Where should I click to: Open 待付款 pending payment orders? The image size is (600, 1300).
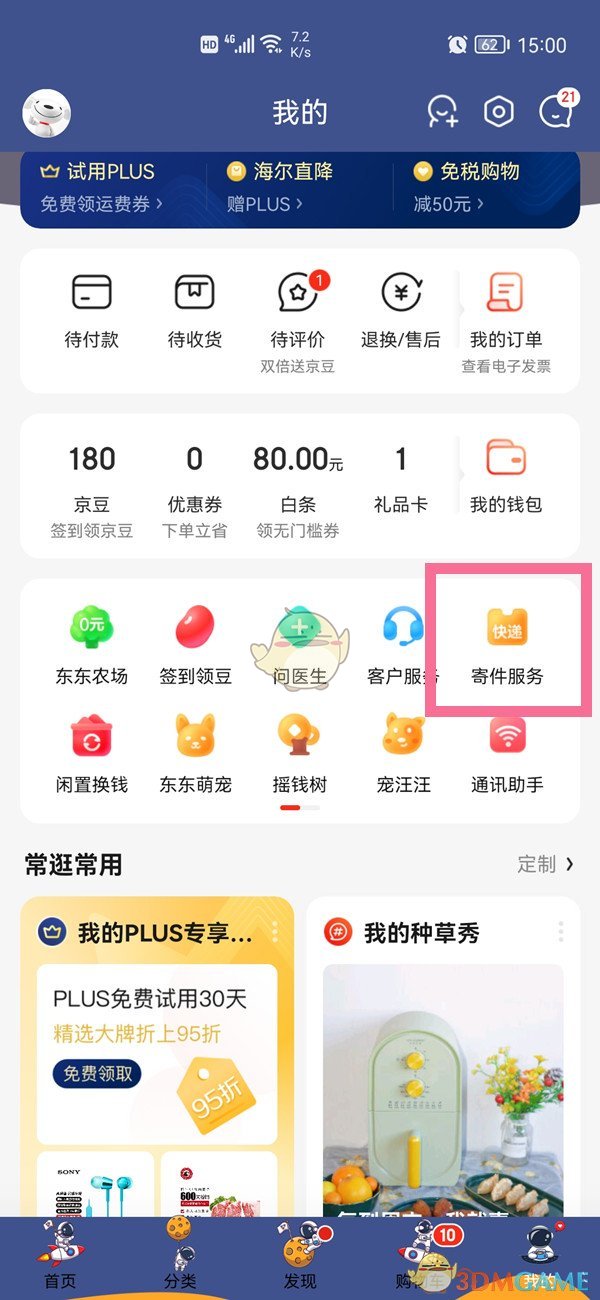(x=92, y=310)
